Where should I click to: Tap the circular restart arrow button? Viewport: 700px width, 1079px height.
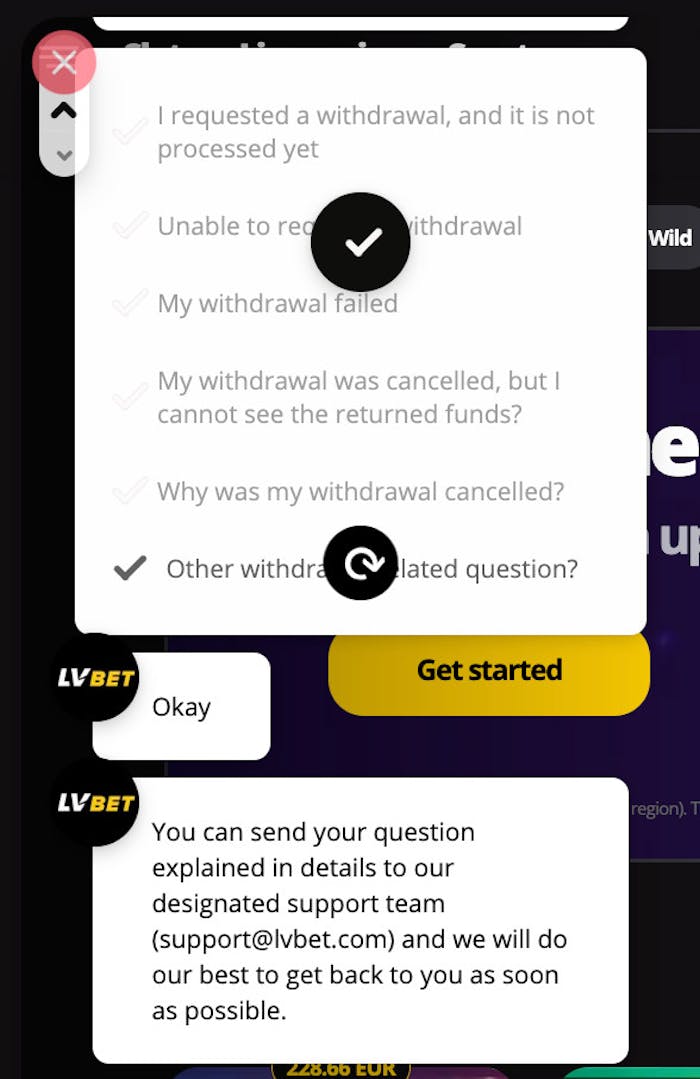pos(361,563)
